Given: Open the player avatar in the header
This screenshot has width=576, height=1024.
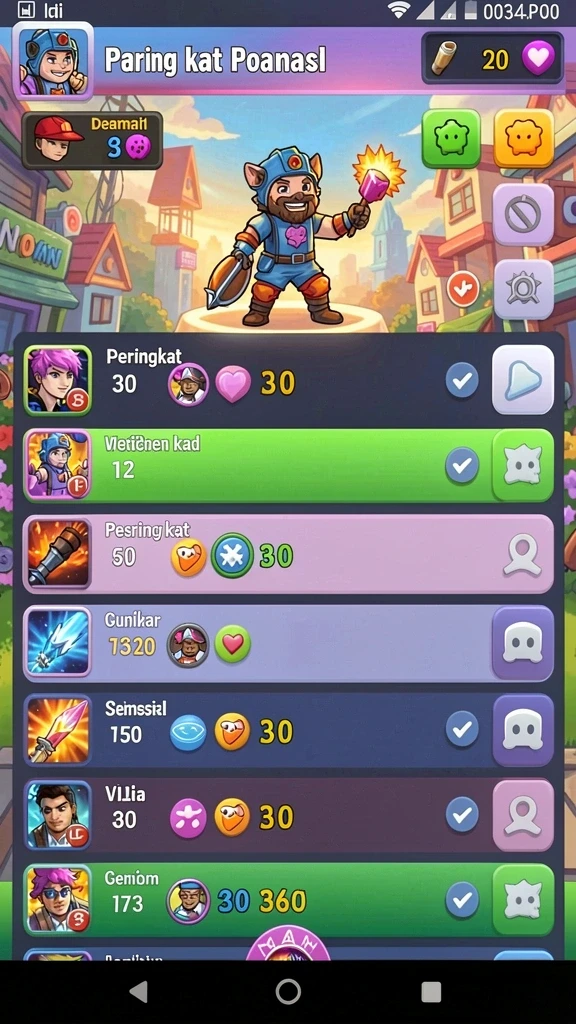Looking at the screenshot, I should point(53,60).
